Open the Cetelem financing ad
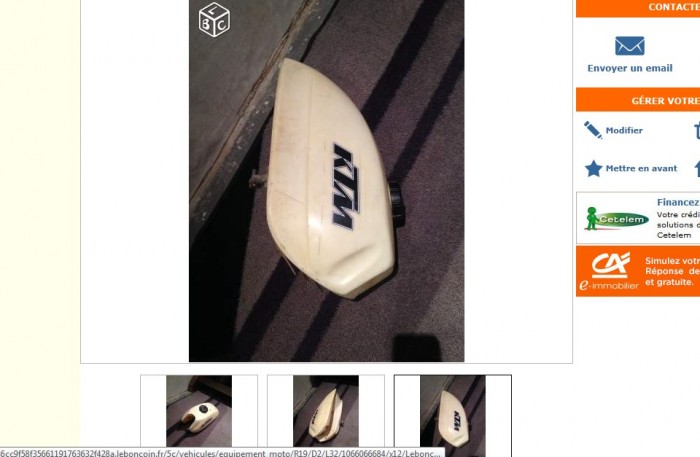The height and width of the screenshot is (457, 700). 638,218
